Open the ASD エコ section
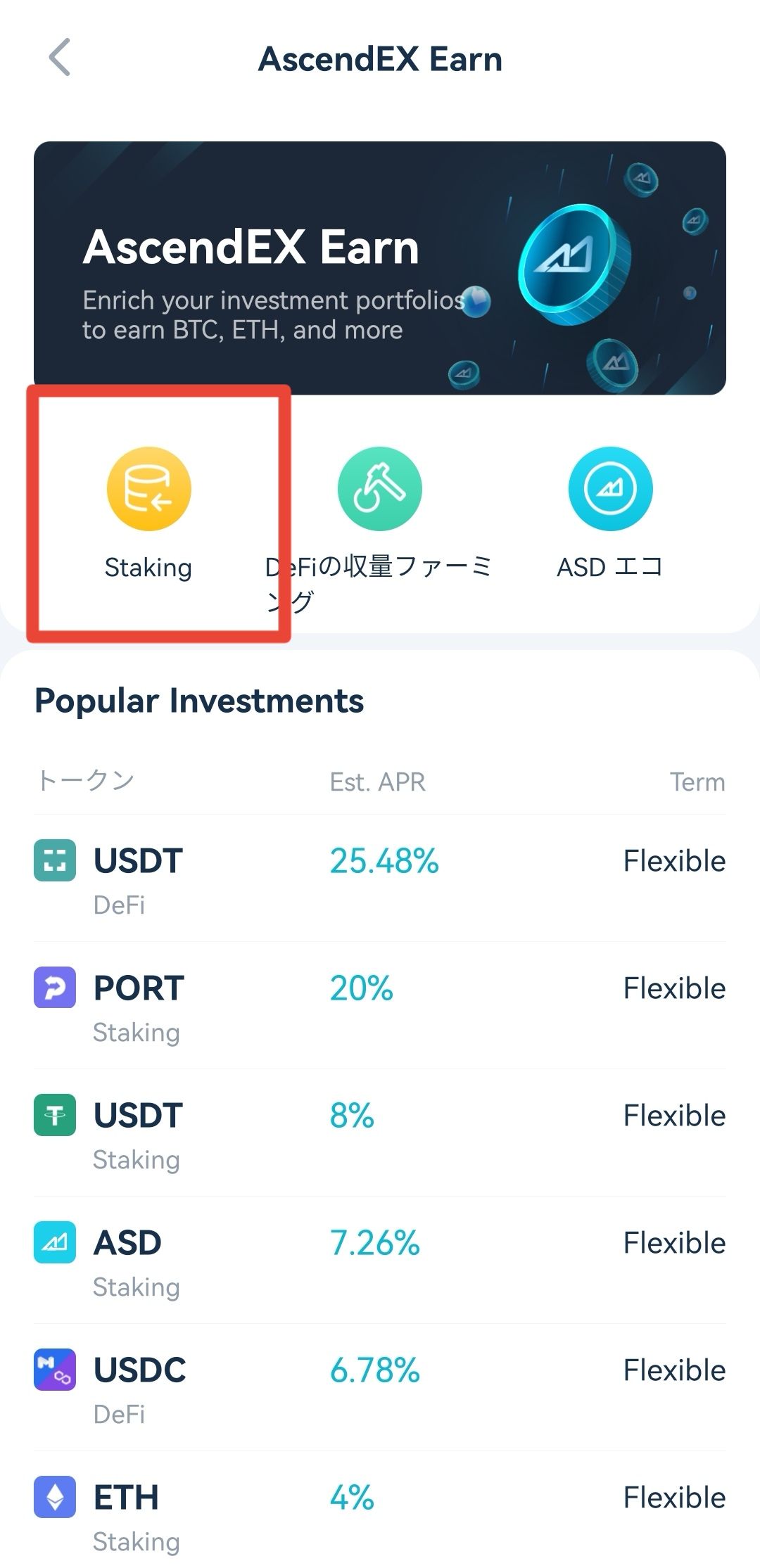 pyautogui.click(x=610, y=514)
